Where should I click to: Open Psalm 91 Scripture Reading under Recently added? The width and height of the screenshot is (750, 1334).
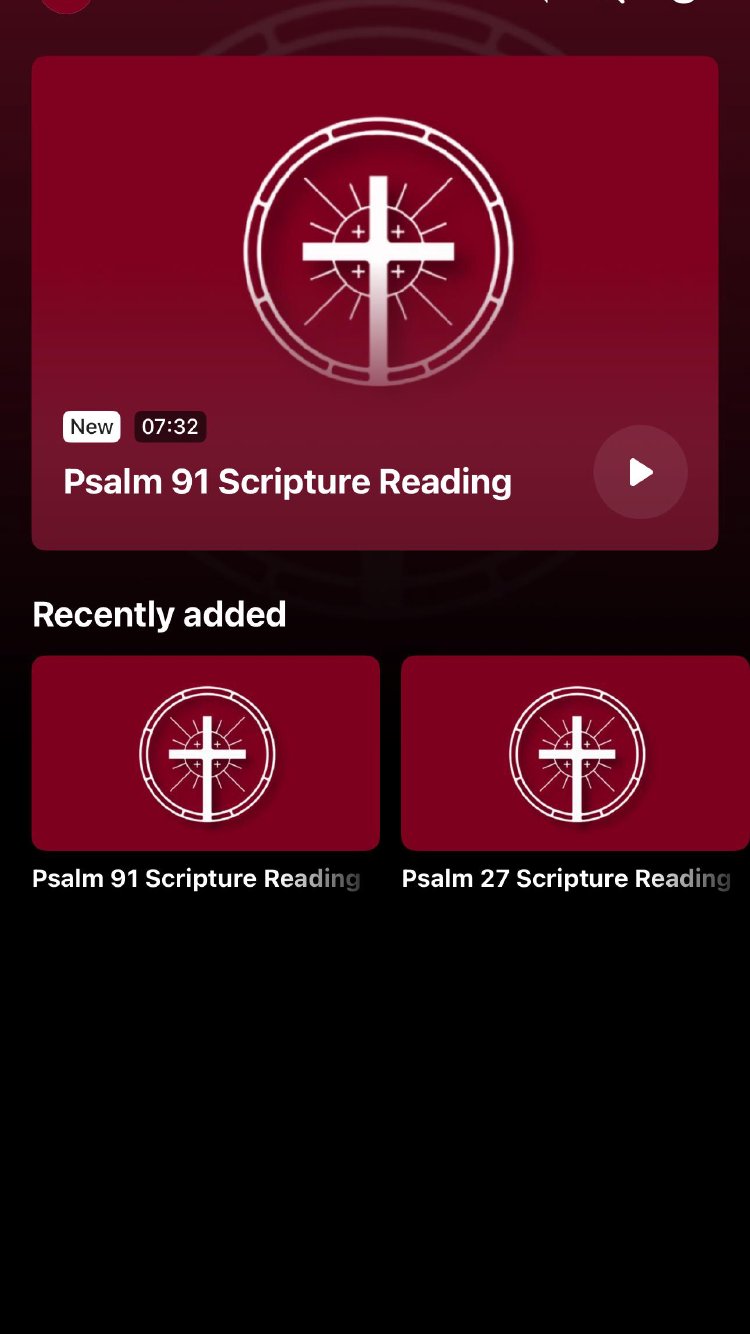point(206,753)
